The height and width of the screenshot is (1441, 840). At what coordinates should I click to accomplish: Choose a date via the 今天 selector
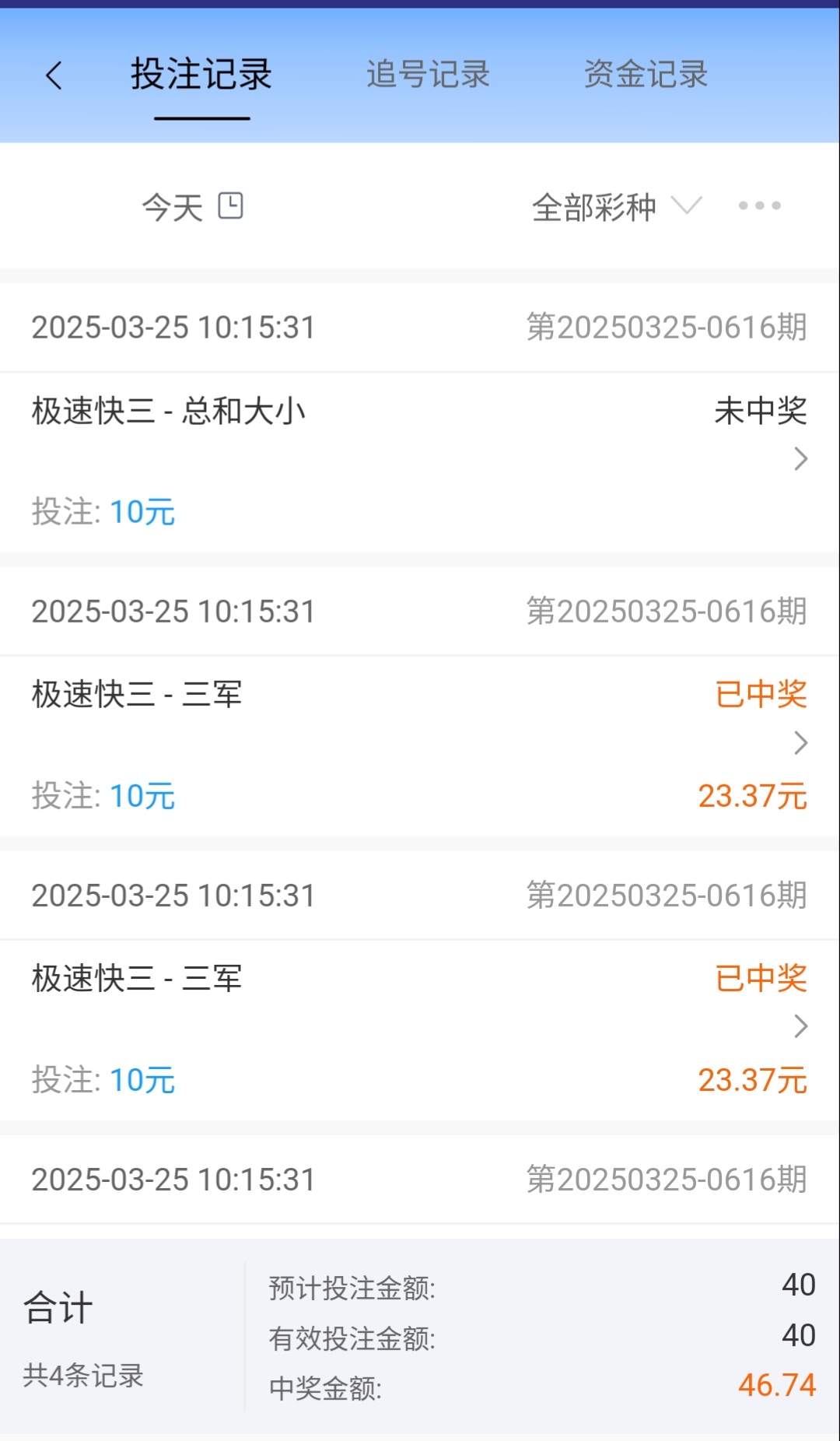[x=192, y=207]
